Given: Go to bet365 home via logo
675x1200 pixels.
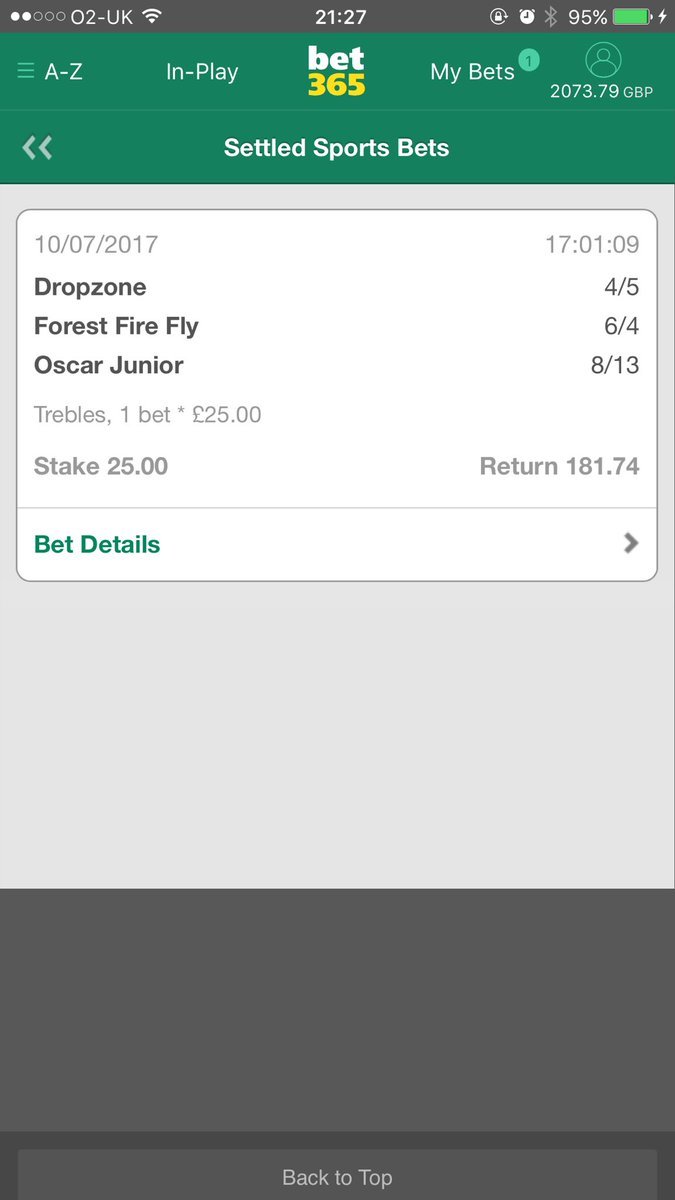Looking at the screenshot, I should 336,72.
